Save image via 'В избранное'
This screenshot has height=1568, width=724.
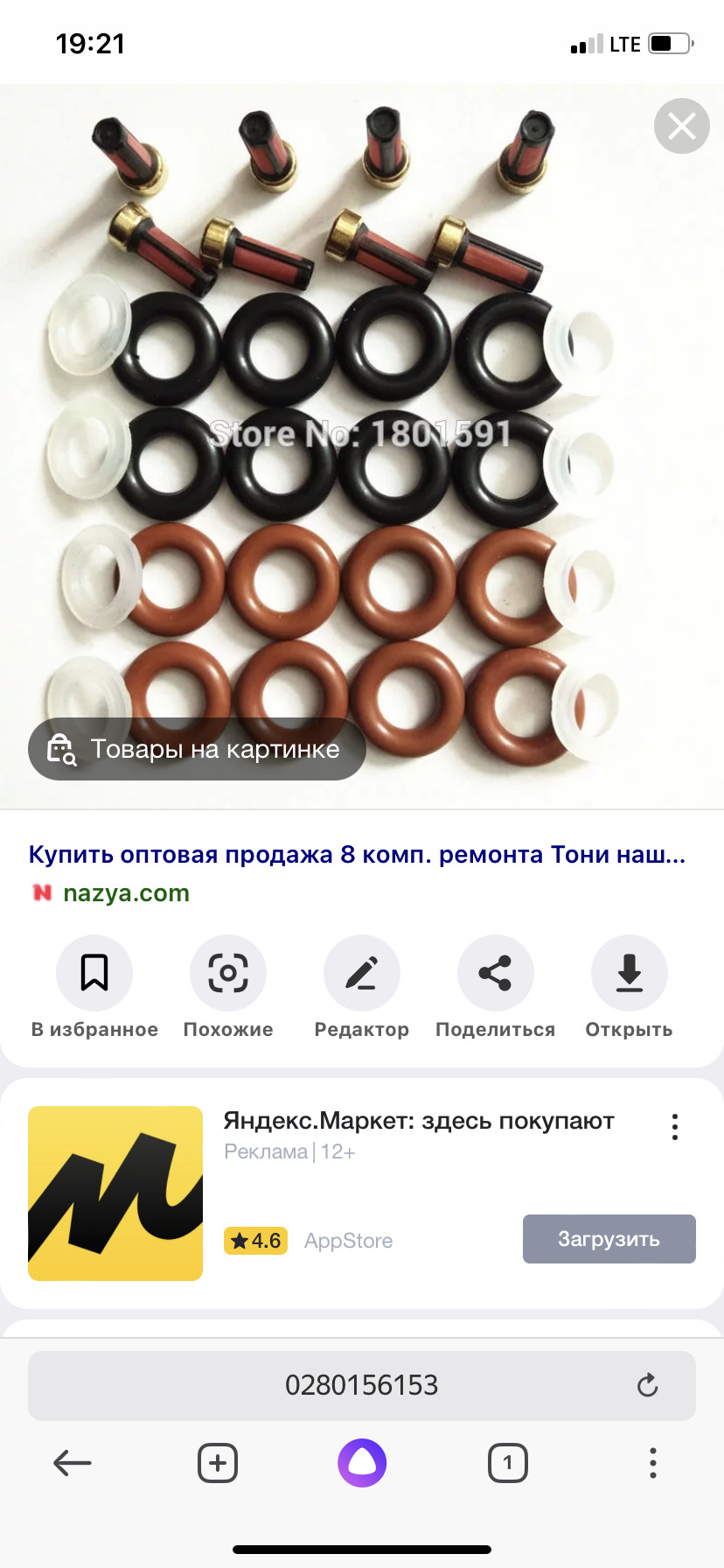pos(94,973)
